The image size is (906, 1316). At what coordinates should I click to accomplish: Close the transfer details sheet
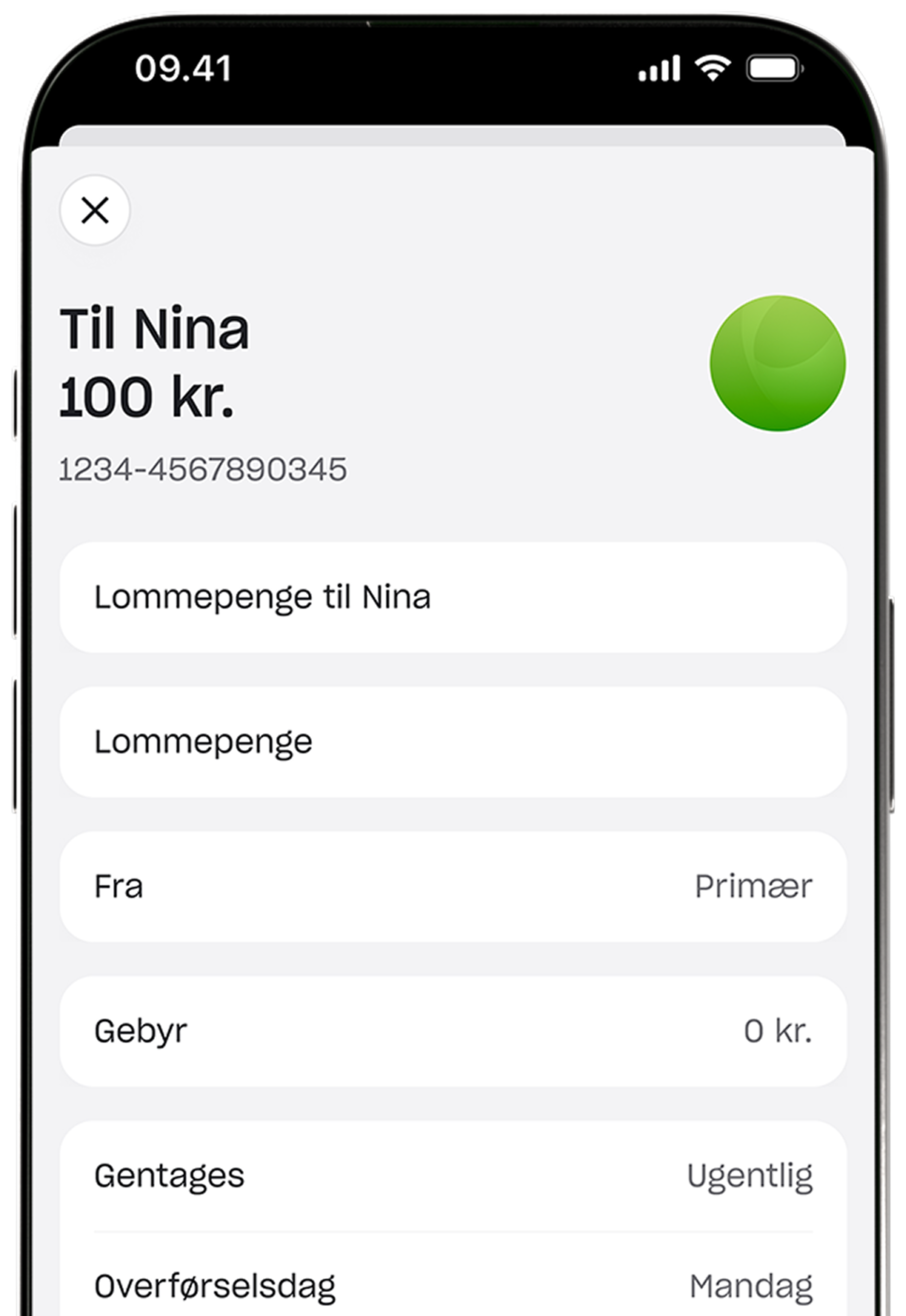tap(95, 211)
